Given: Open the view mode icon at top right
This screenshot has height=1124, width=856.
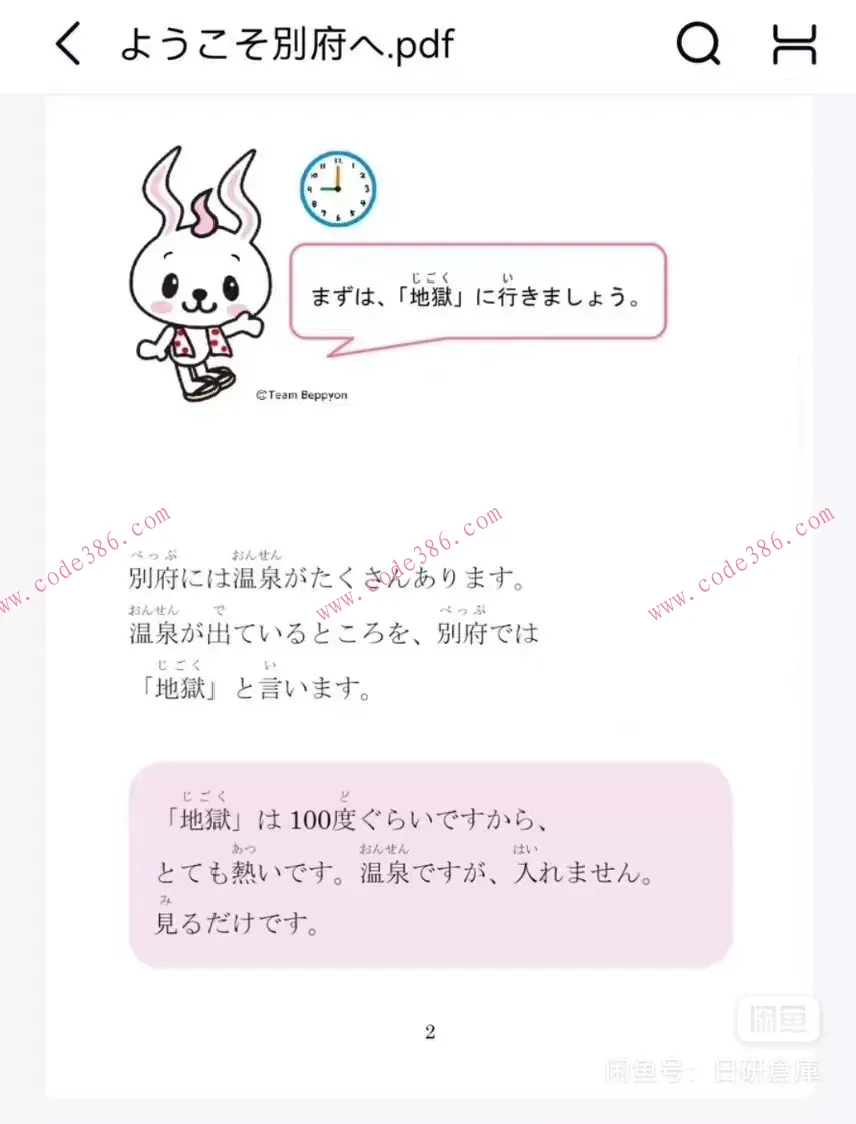Looking at the screenshot, I should [794, 44].
